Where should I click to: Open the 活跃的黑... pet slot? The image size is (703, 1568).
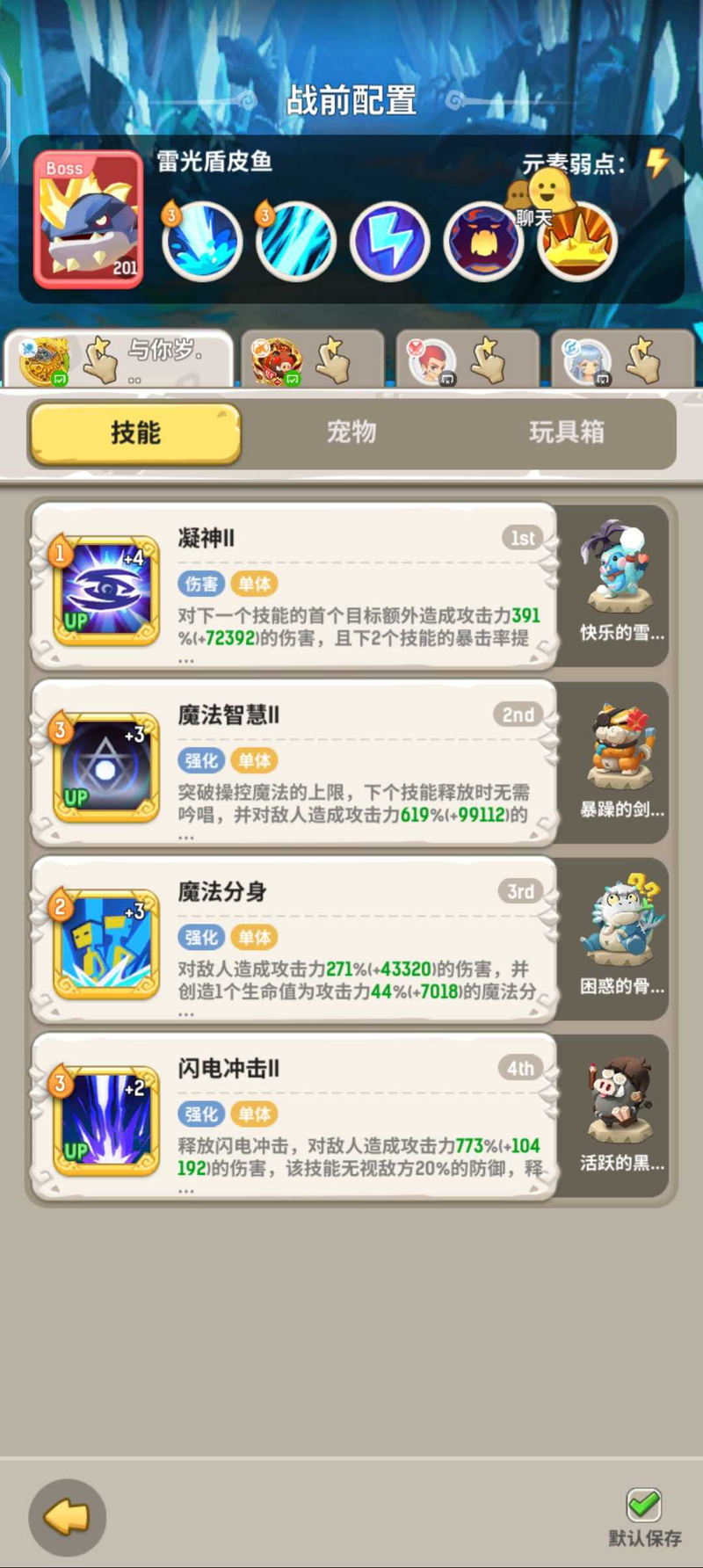click(x=620, y=1114)
